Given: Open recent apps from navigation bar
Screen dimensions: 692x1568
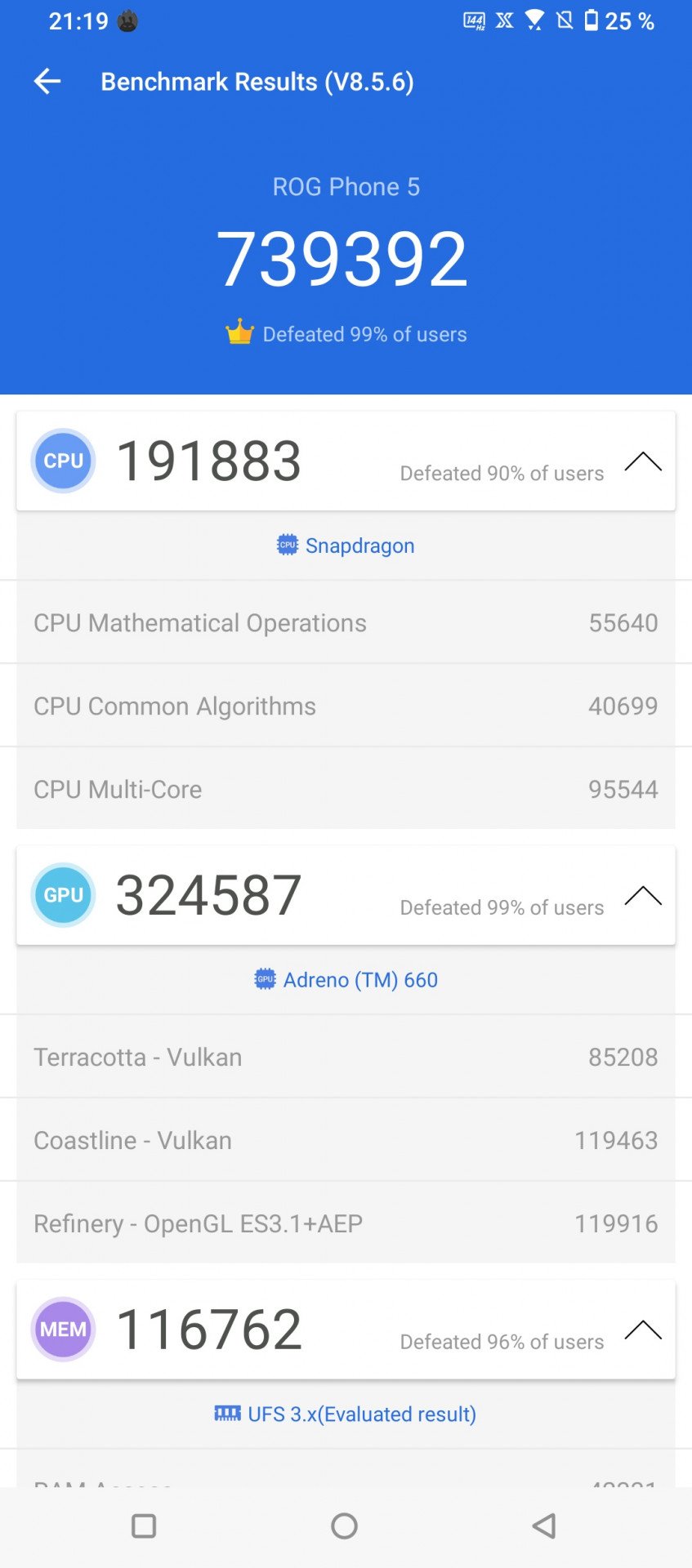Looking at the screenshot, I should point(144,1526).
